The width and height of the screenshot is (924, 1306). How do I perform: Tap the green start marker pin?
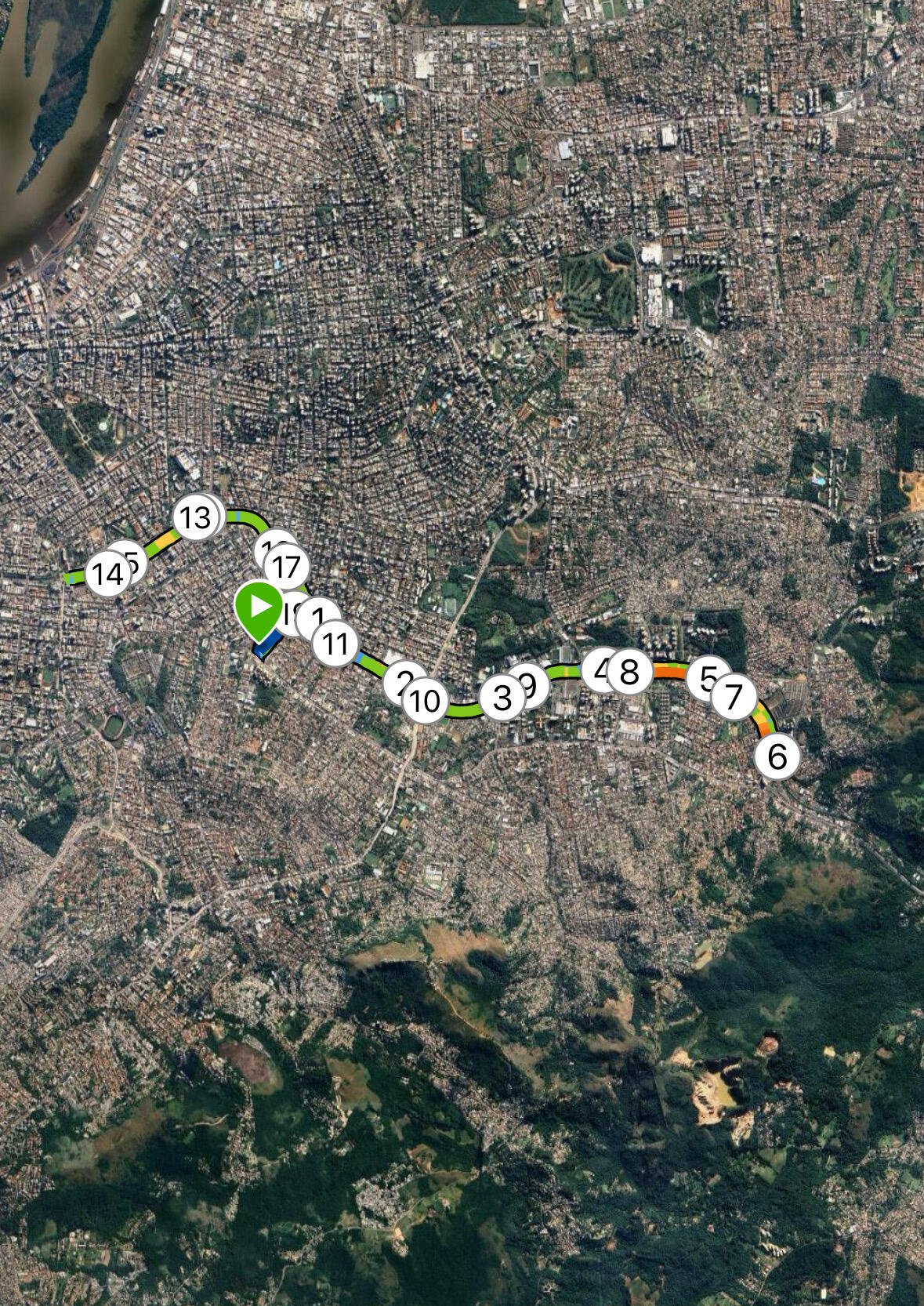pyautogui.click(x=257, y=608)
